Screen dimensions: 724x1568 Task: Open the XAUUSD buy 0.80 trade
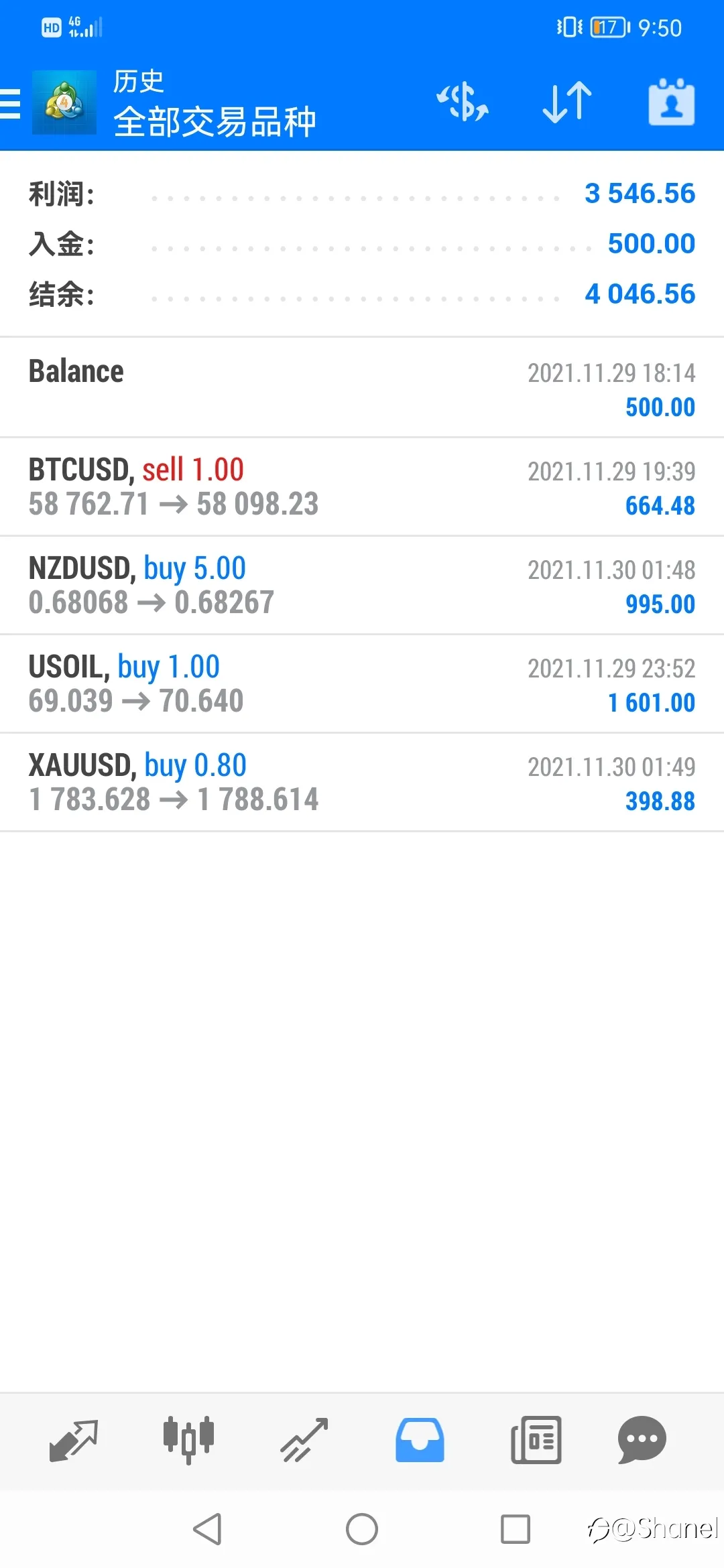coord(362,782)
